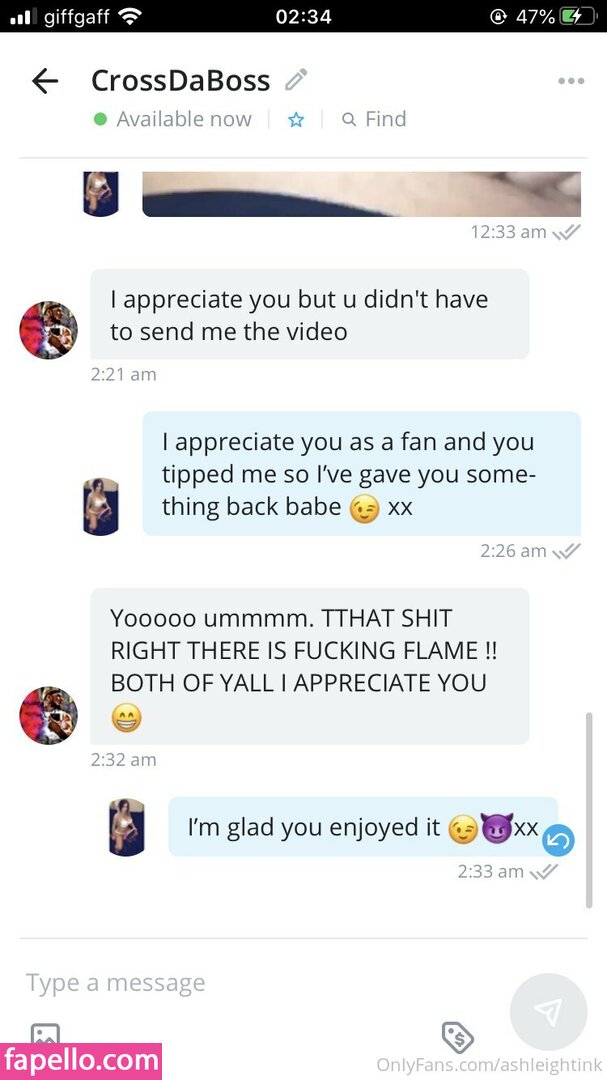Focus the Type a message field
Screen dimensions: 607x1080
click(262, 983)
